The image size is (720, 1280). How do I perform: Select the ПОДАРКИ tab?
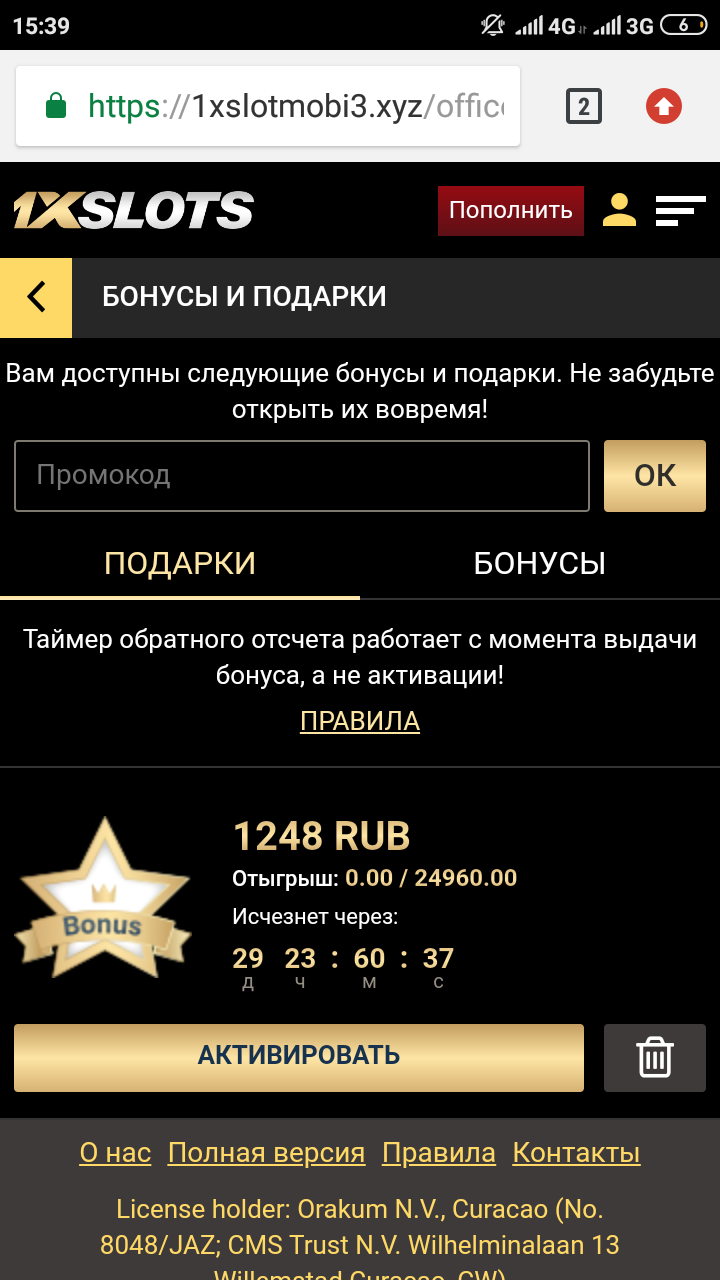180,563
